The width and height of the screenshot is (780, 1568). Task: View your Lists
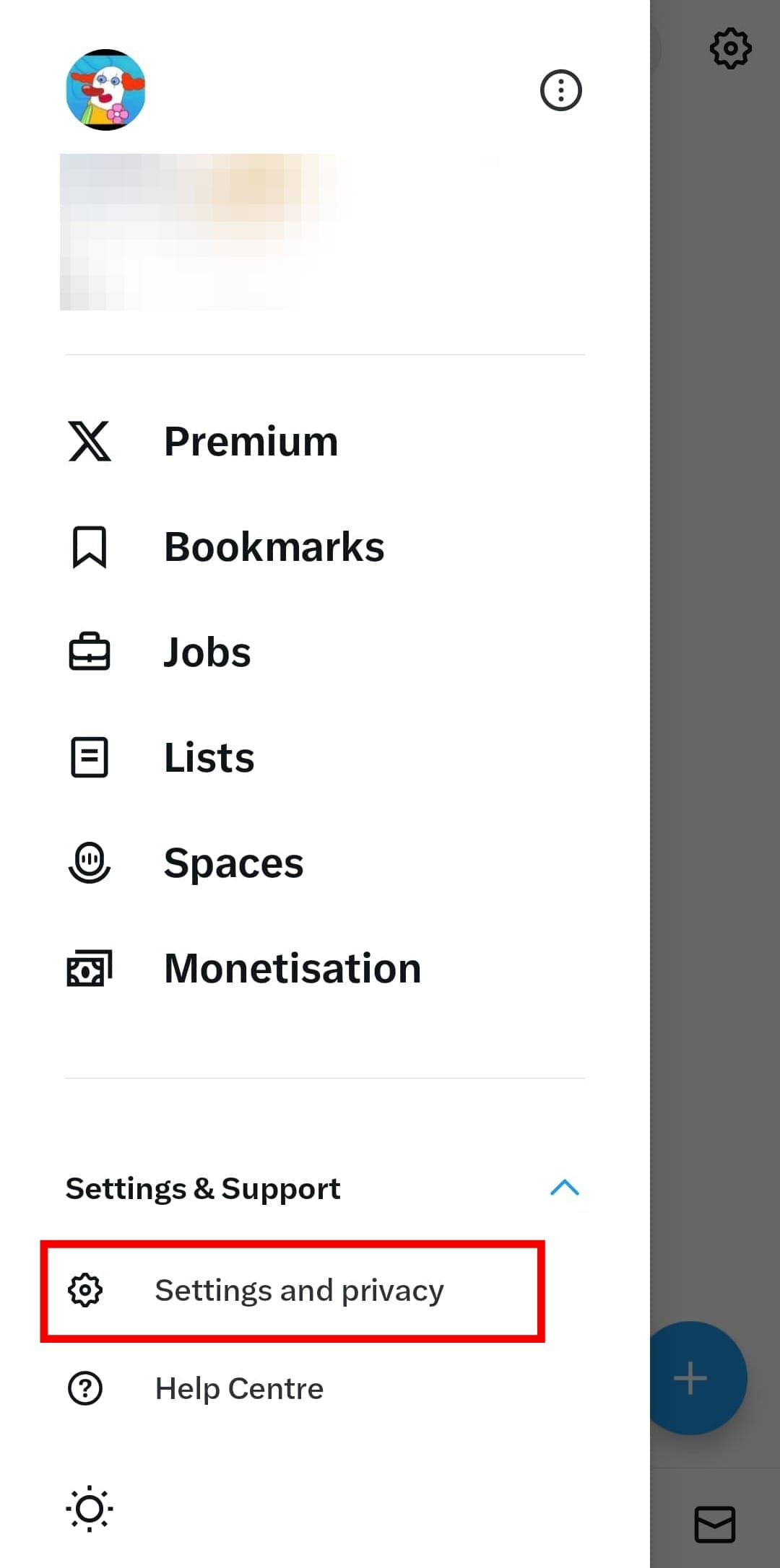coord(209,757)
